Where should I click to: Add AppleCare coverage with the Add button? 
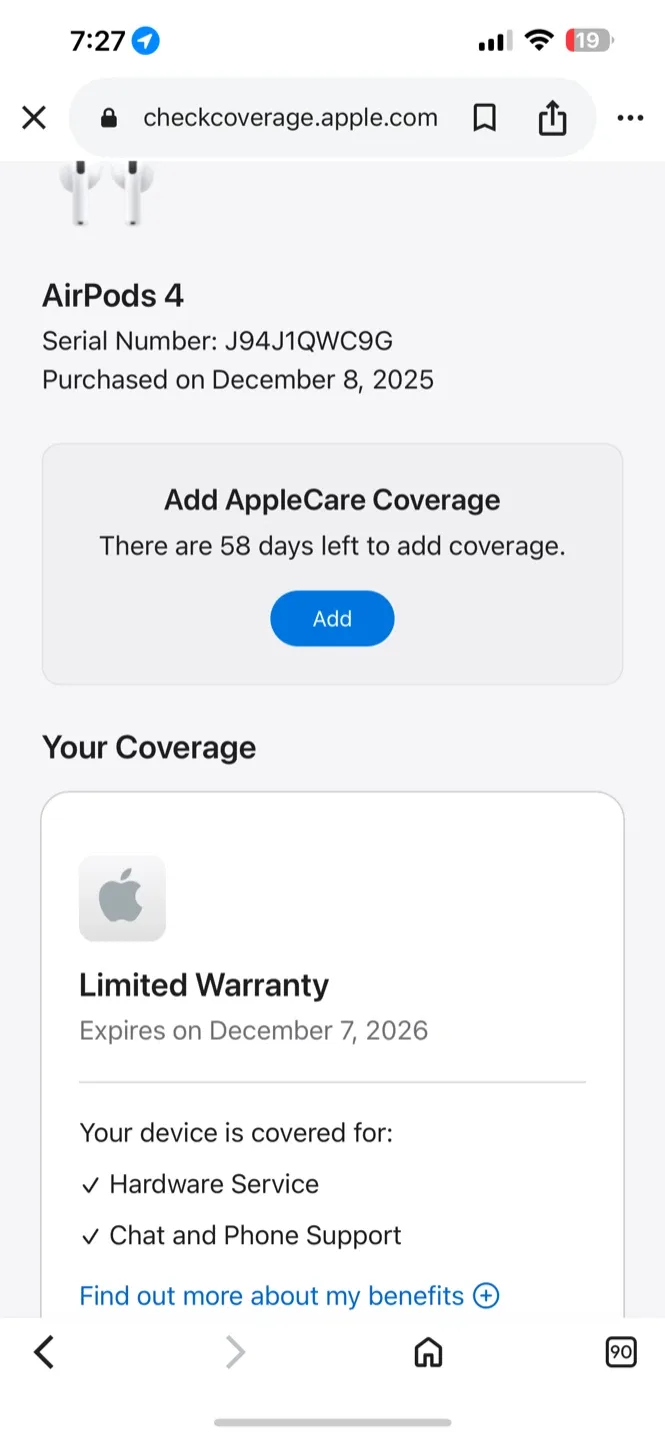332,618
